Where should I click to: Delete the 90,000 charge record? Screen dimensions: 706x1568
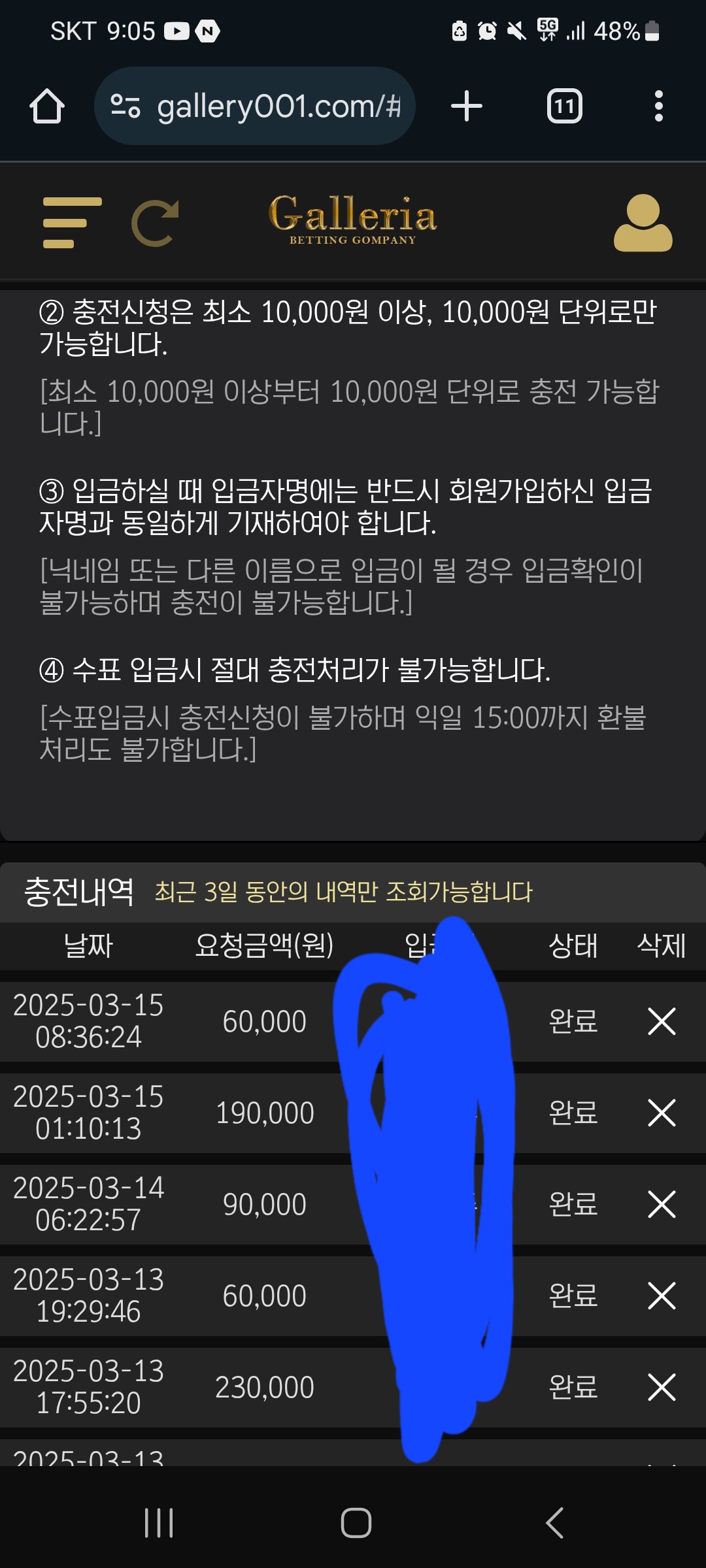click(662, 1204)
